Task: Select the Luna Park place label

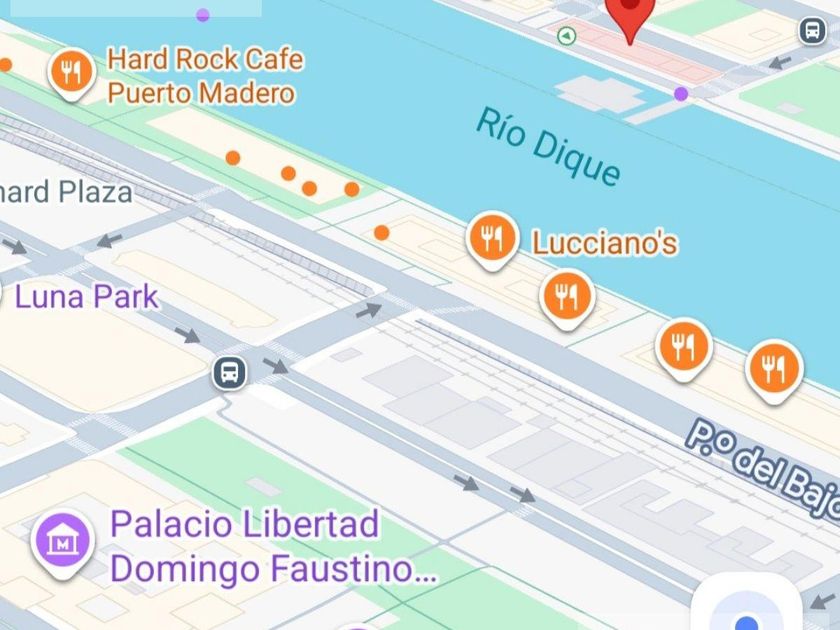Action: 87,297
